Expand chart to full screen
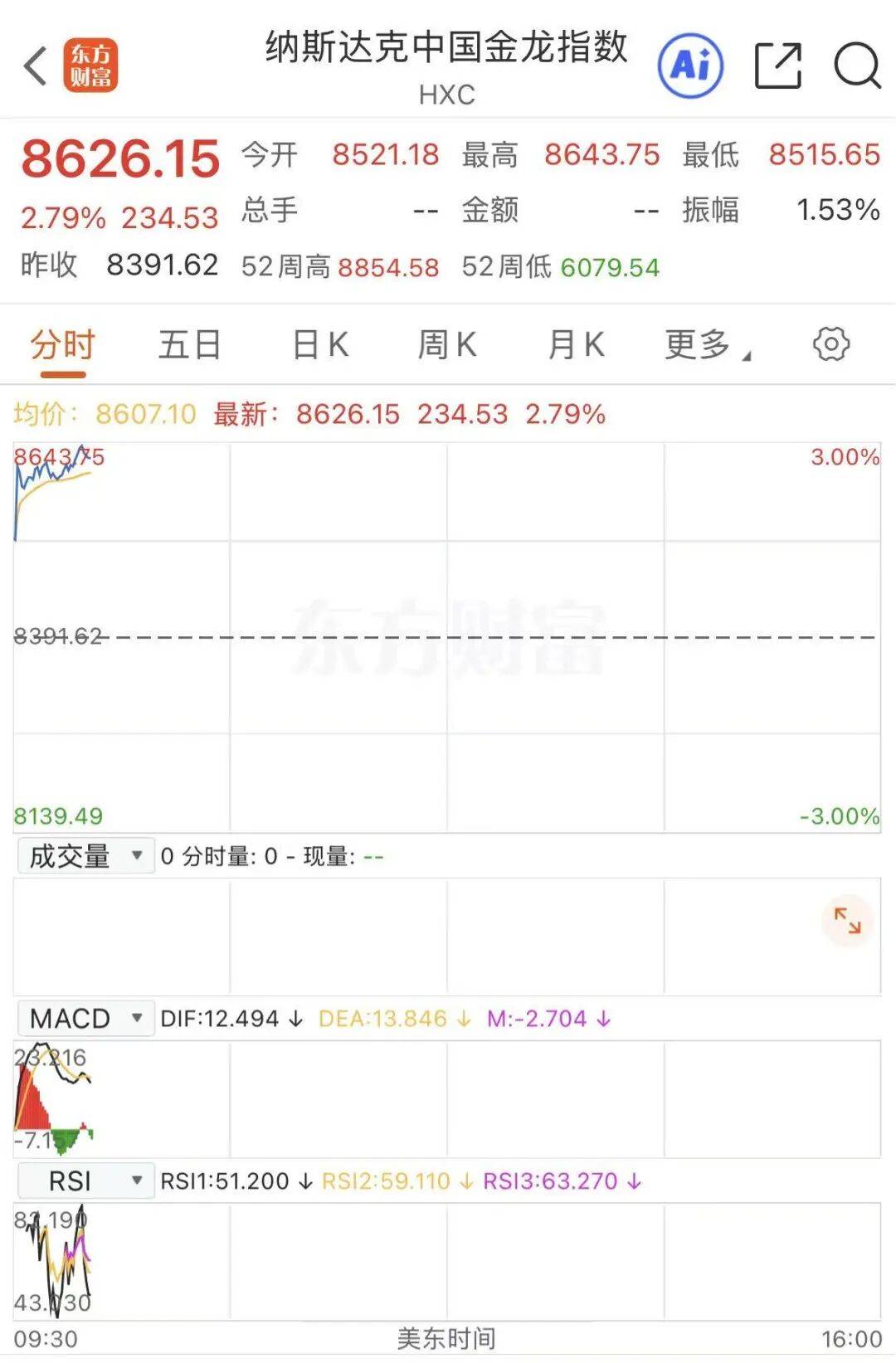Viewport: 896px width, 1363px height. [x=847, y=921]
